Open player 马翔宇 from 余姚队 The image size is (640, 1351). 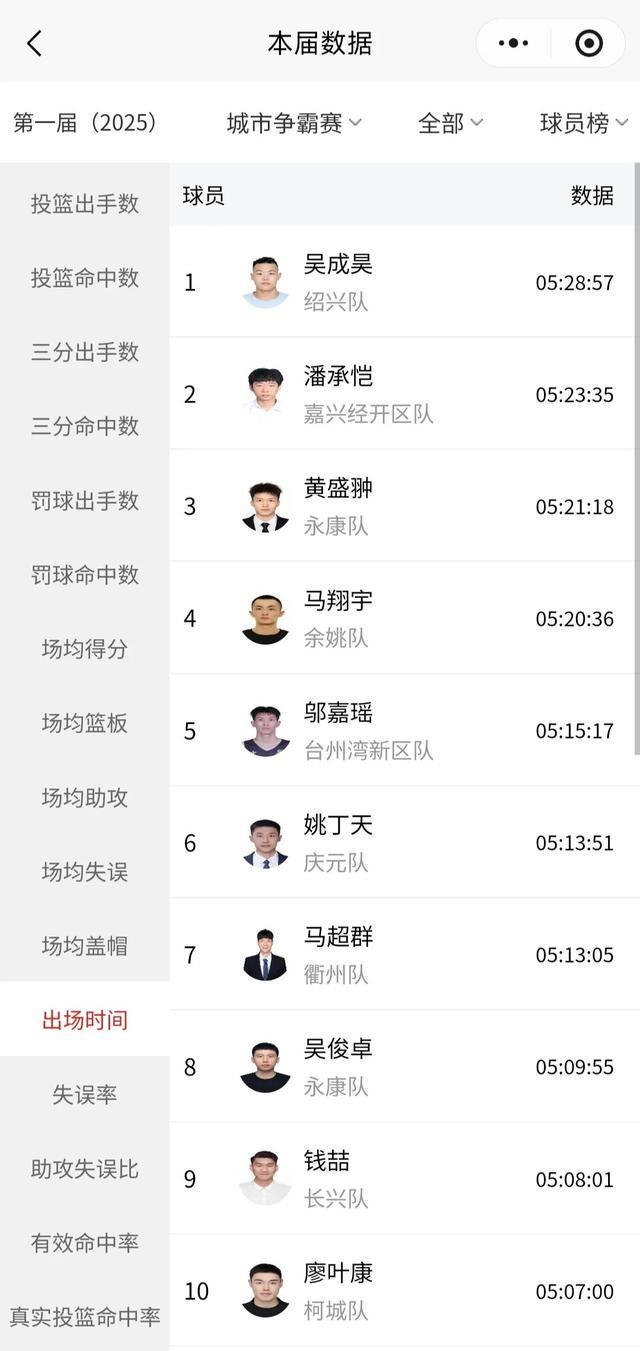coord(400,618)
